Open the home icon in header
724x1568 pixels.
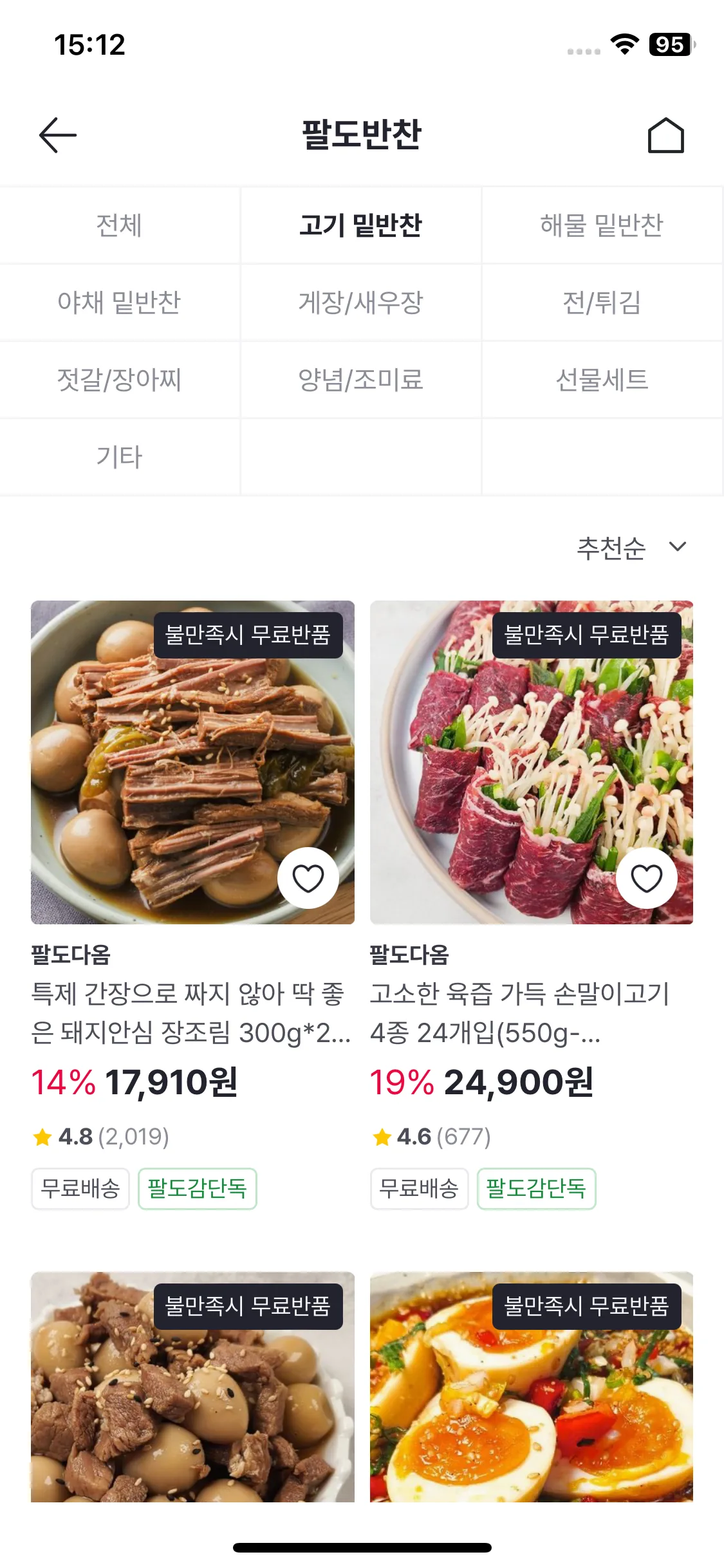pos(665,135)
